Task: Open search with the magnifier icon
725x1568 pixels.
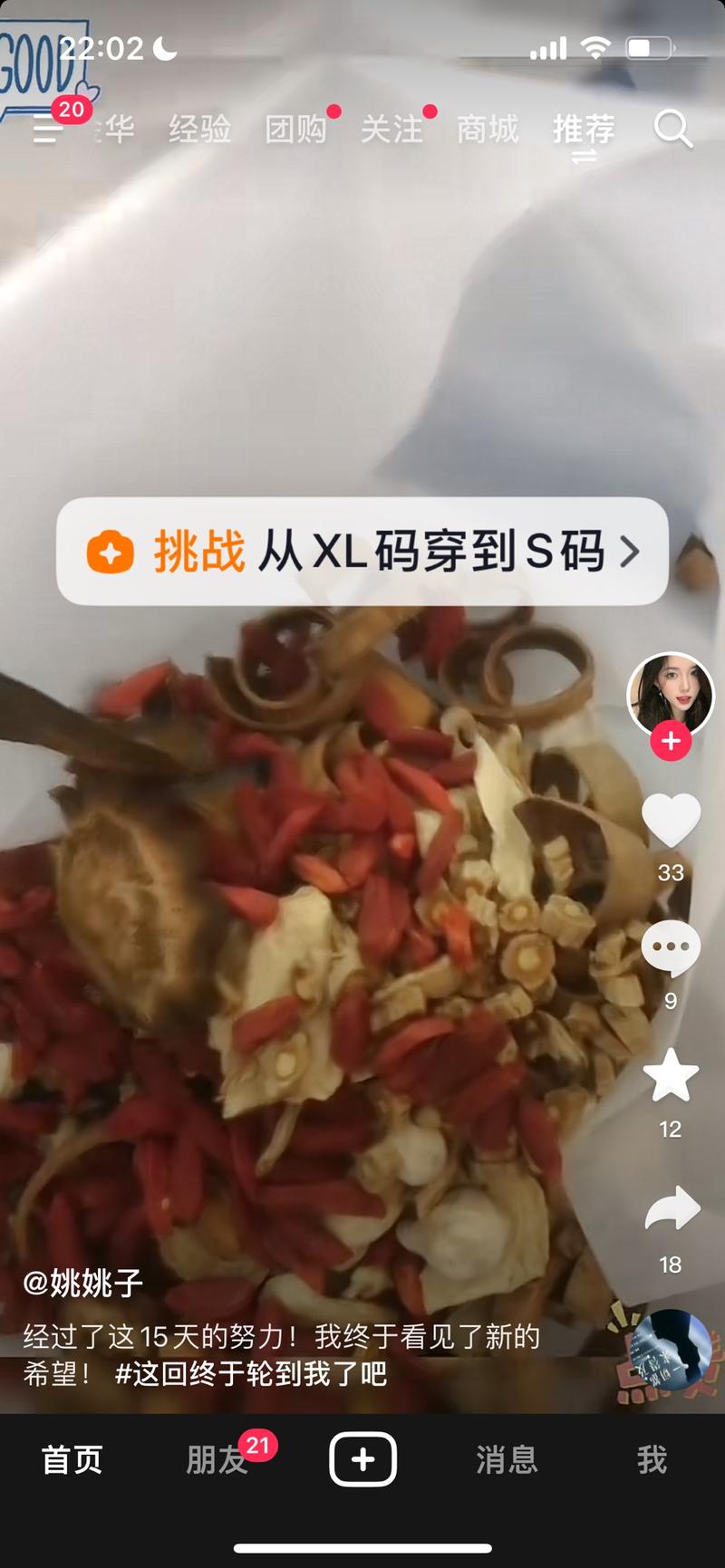Action: coord(674,130)
